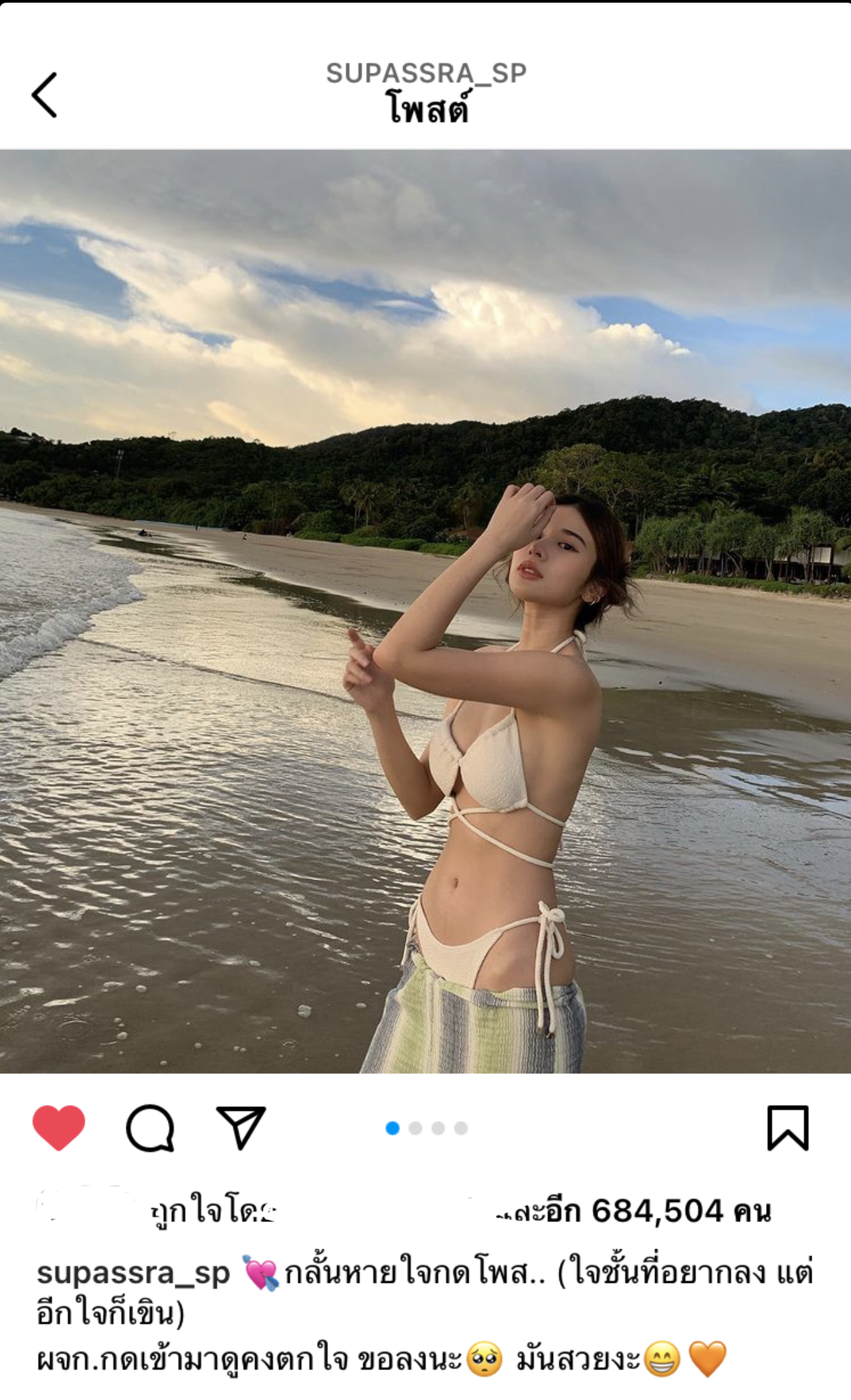Open the beach photo in the post
Viewport: 851px width, 1400px height.
coord(425,611)
